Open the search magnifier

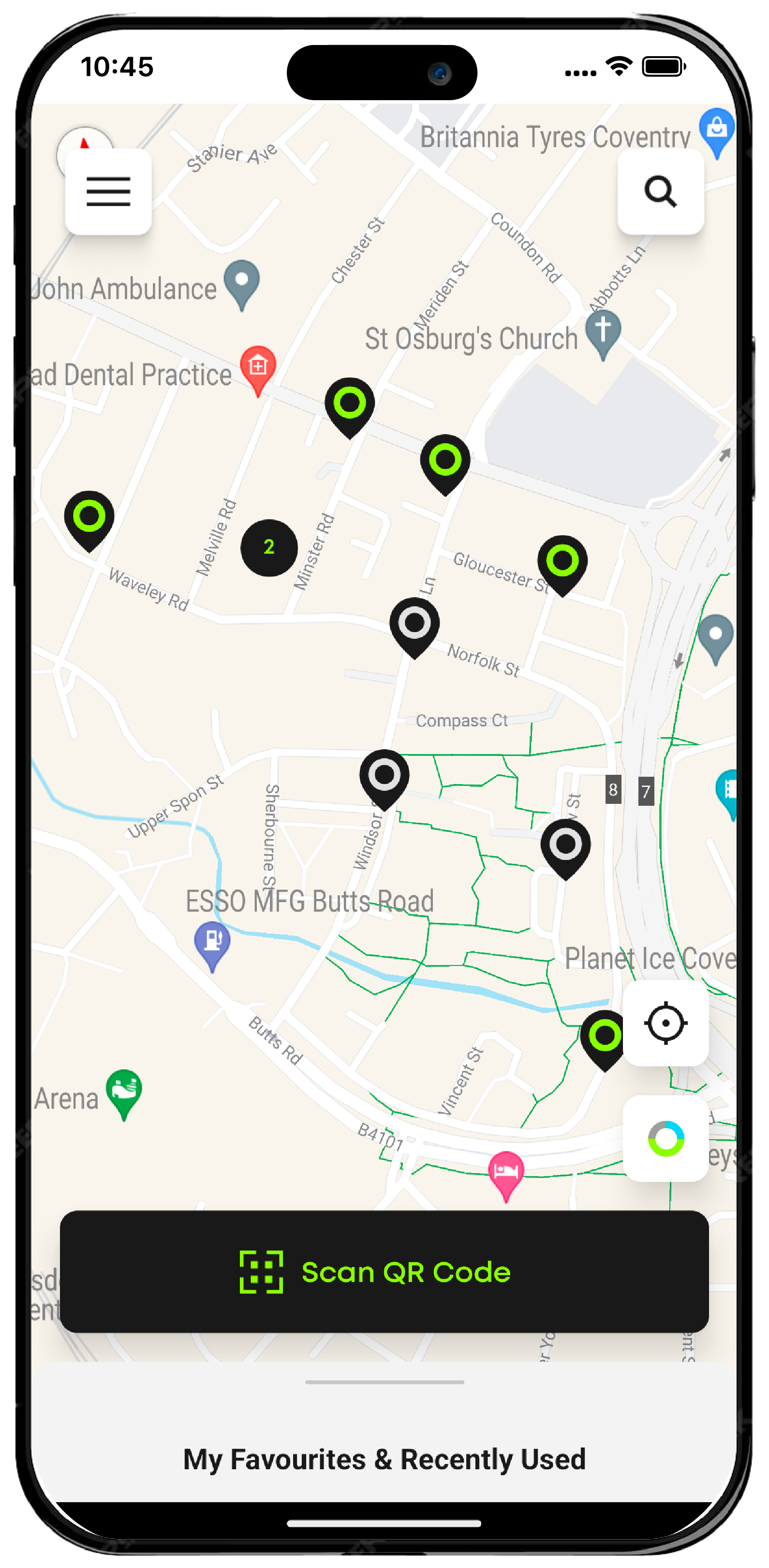click(660, 192)
